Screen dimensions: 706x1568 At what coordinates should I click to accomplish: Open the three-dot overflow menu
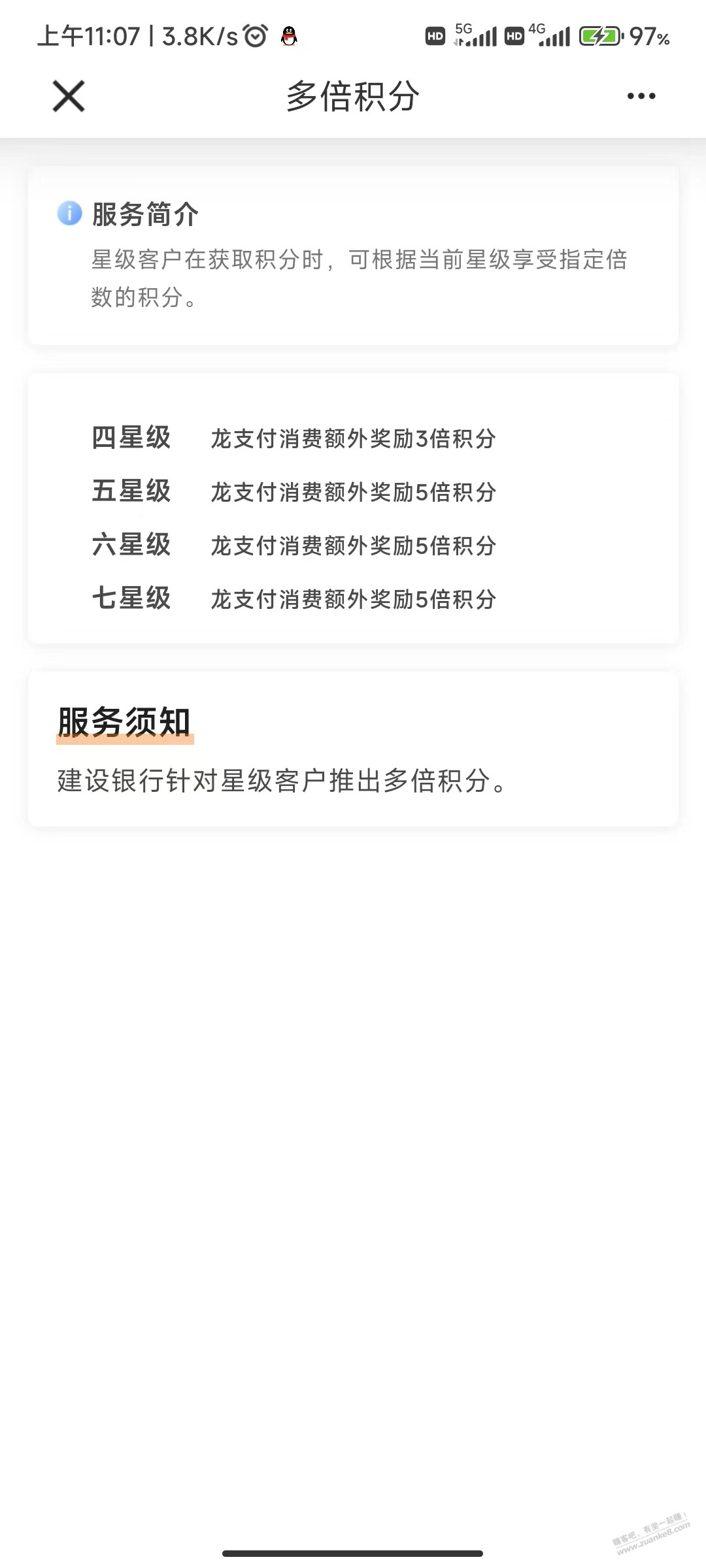pos(641,96)
